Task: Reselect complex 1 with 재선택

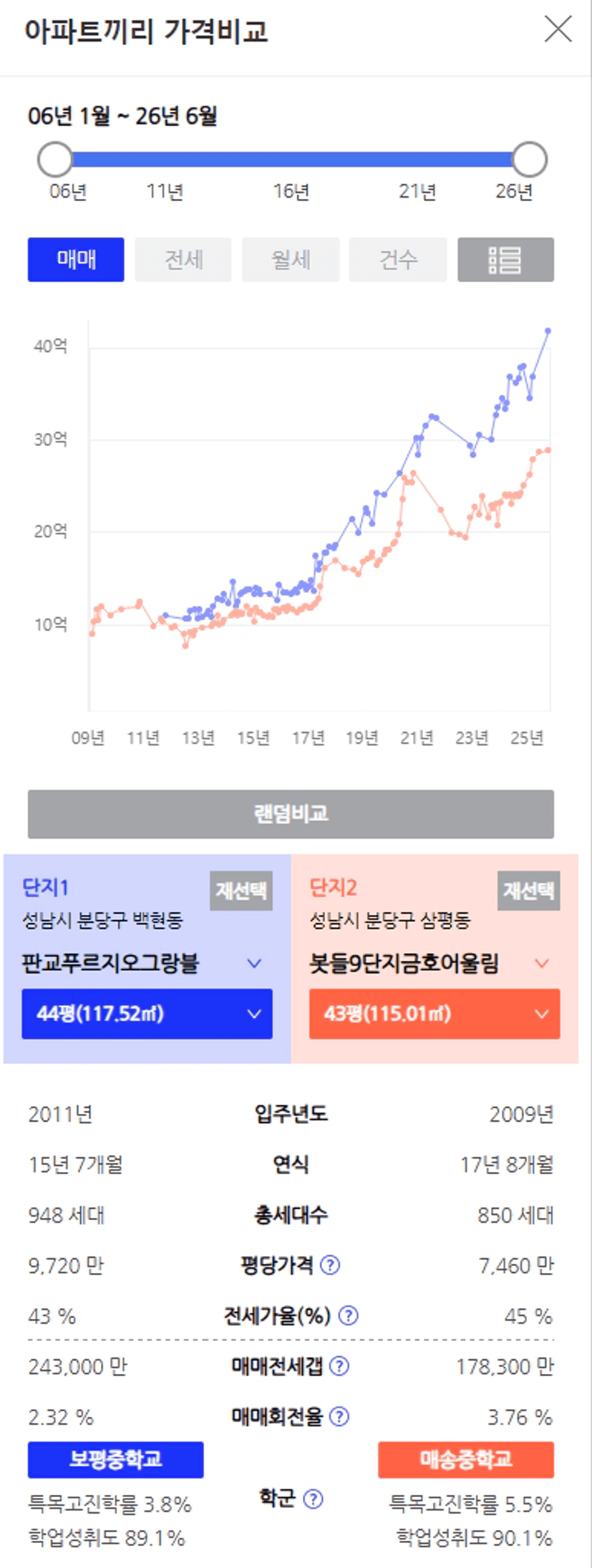Action: 241,891
